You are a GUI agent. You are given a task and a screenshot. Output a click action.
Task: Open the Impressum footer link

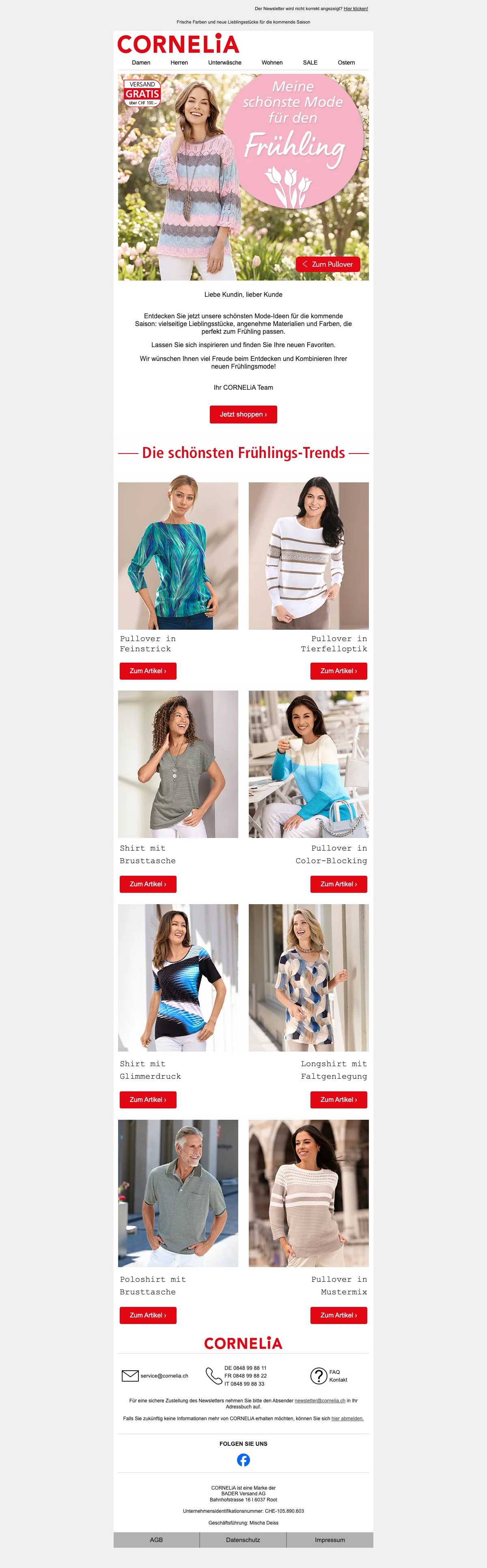330,1540
